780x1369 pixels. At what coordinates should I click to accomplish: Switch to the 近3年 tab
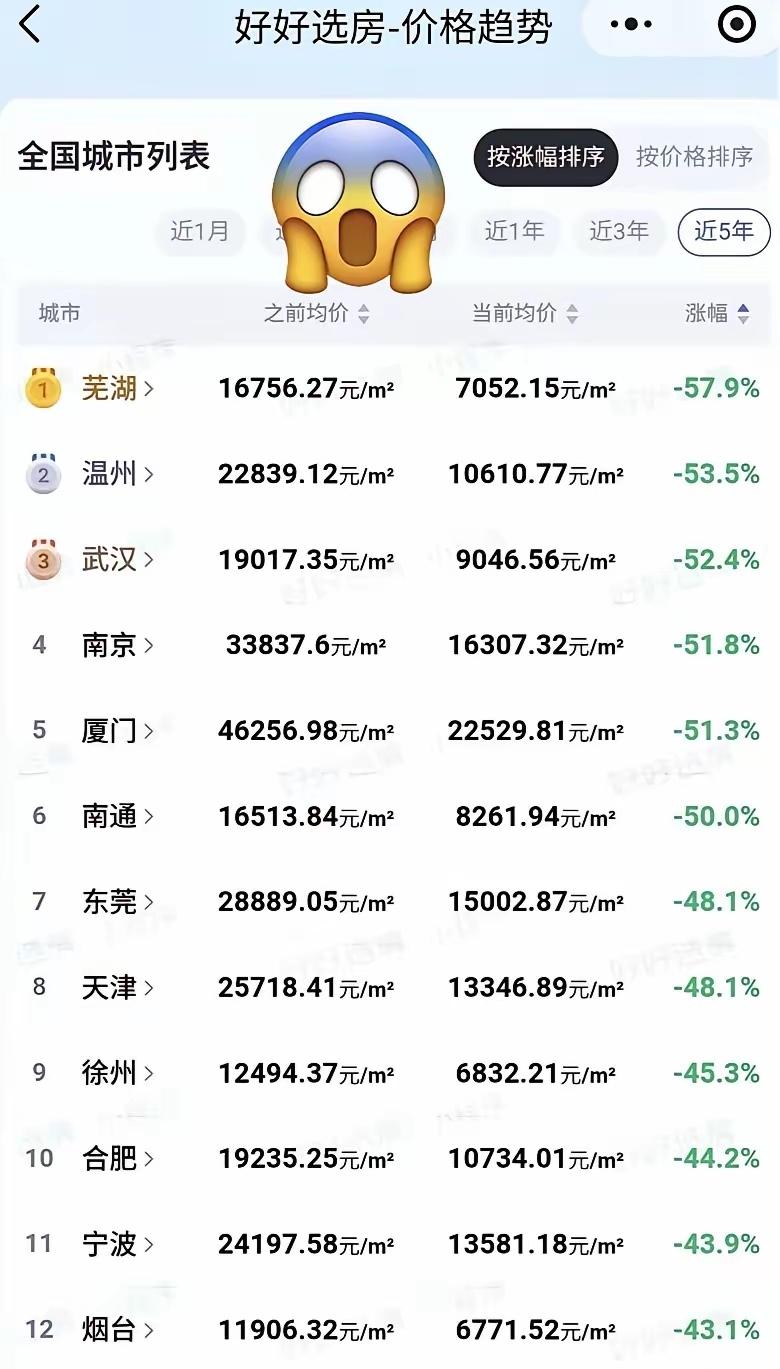[x=619, y=232]
